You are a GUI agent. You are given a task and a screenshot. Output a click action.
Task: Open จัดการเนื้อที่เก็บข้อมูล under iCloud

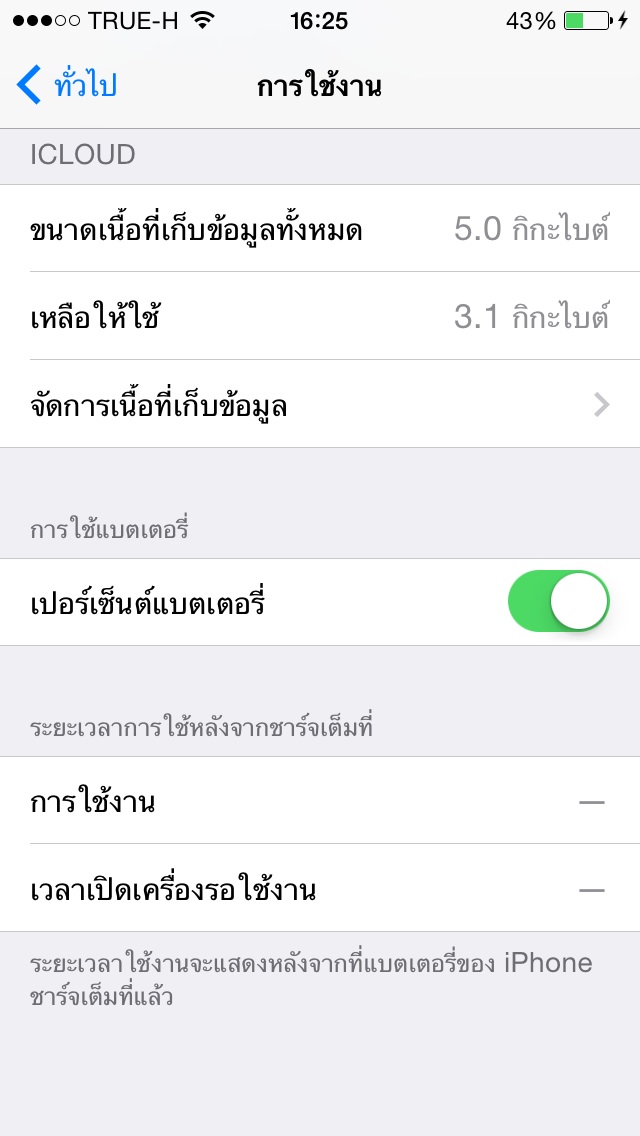pos(320,404)
